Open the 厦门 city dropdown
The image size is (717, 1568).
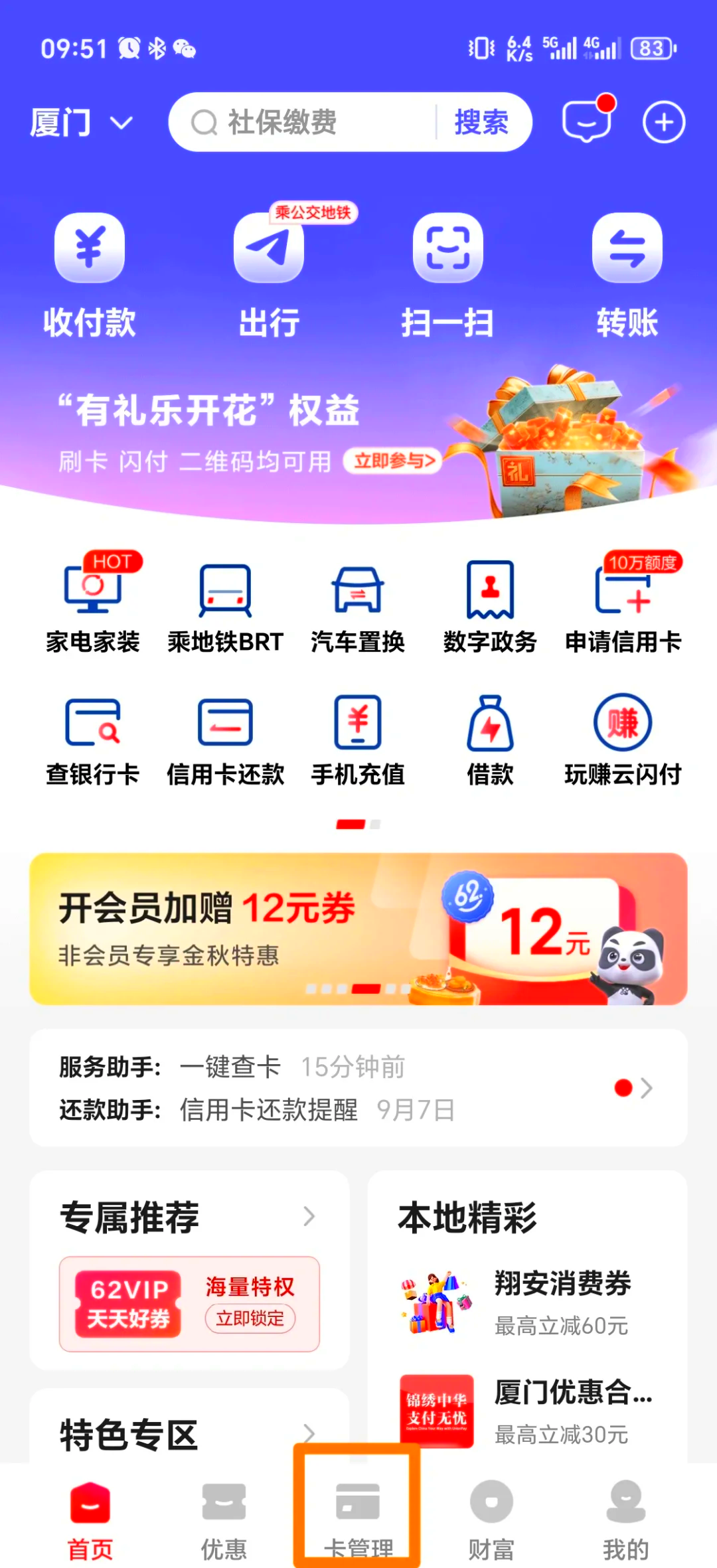(80, 123)
